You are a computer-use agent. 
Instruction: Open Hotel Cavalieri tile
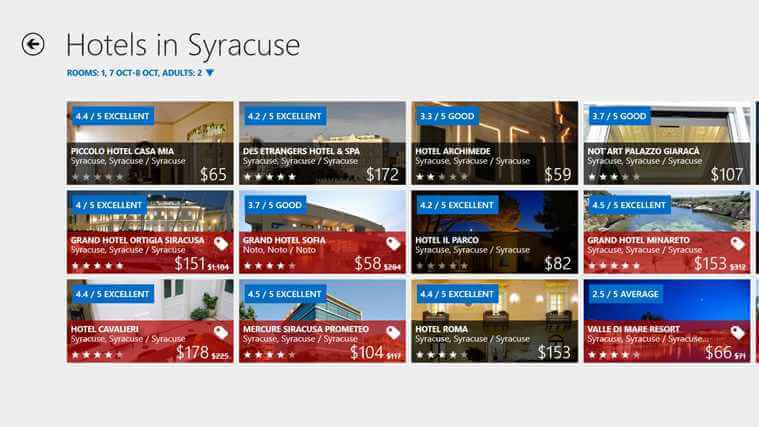coord(150,320)
